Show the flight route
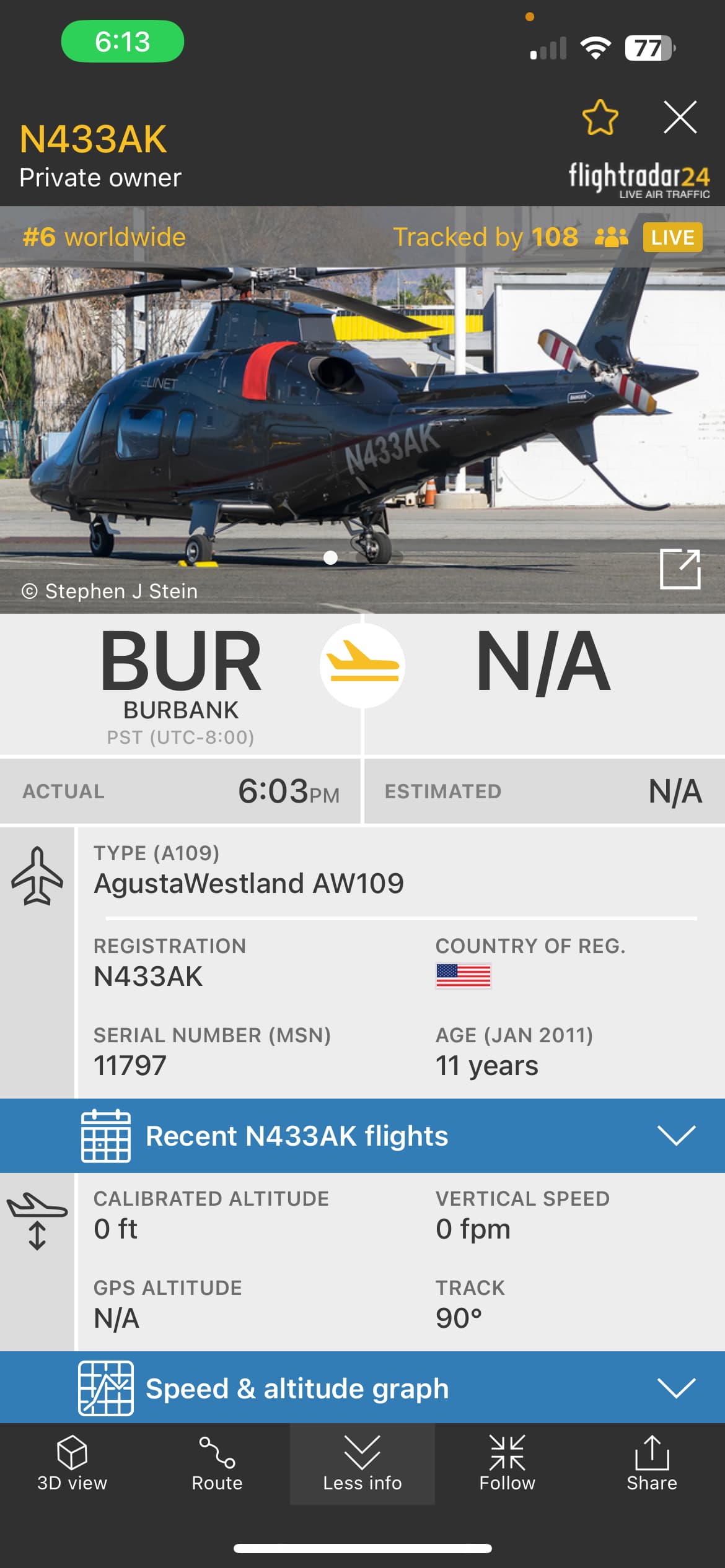The image size is (725, 1568). point(217,1463)
